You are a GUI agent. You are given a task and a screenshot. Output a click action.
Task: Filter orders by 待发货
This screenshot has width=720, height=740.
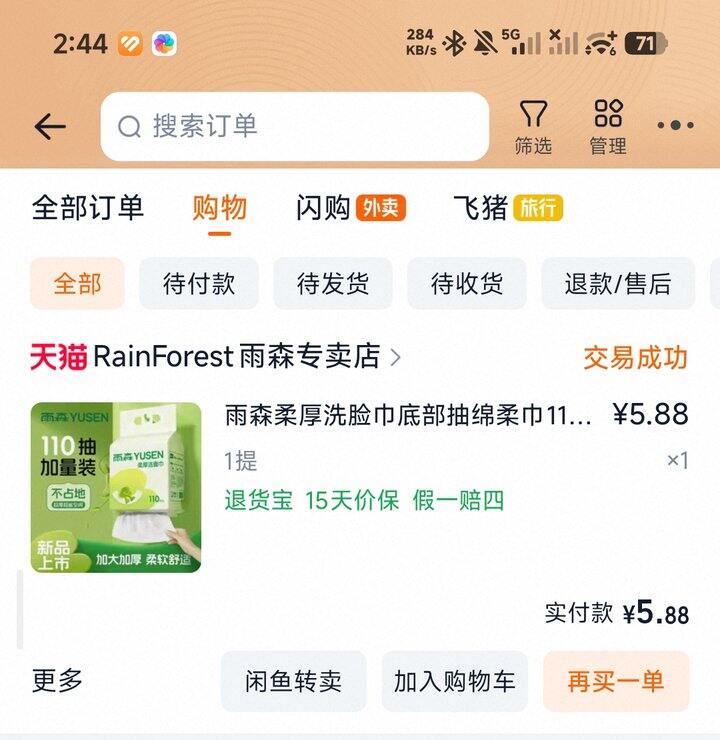point(333,284)
